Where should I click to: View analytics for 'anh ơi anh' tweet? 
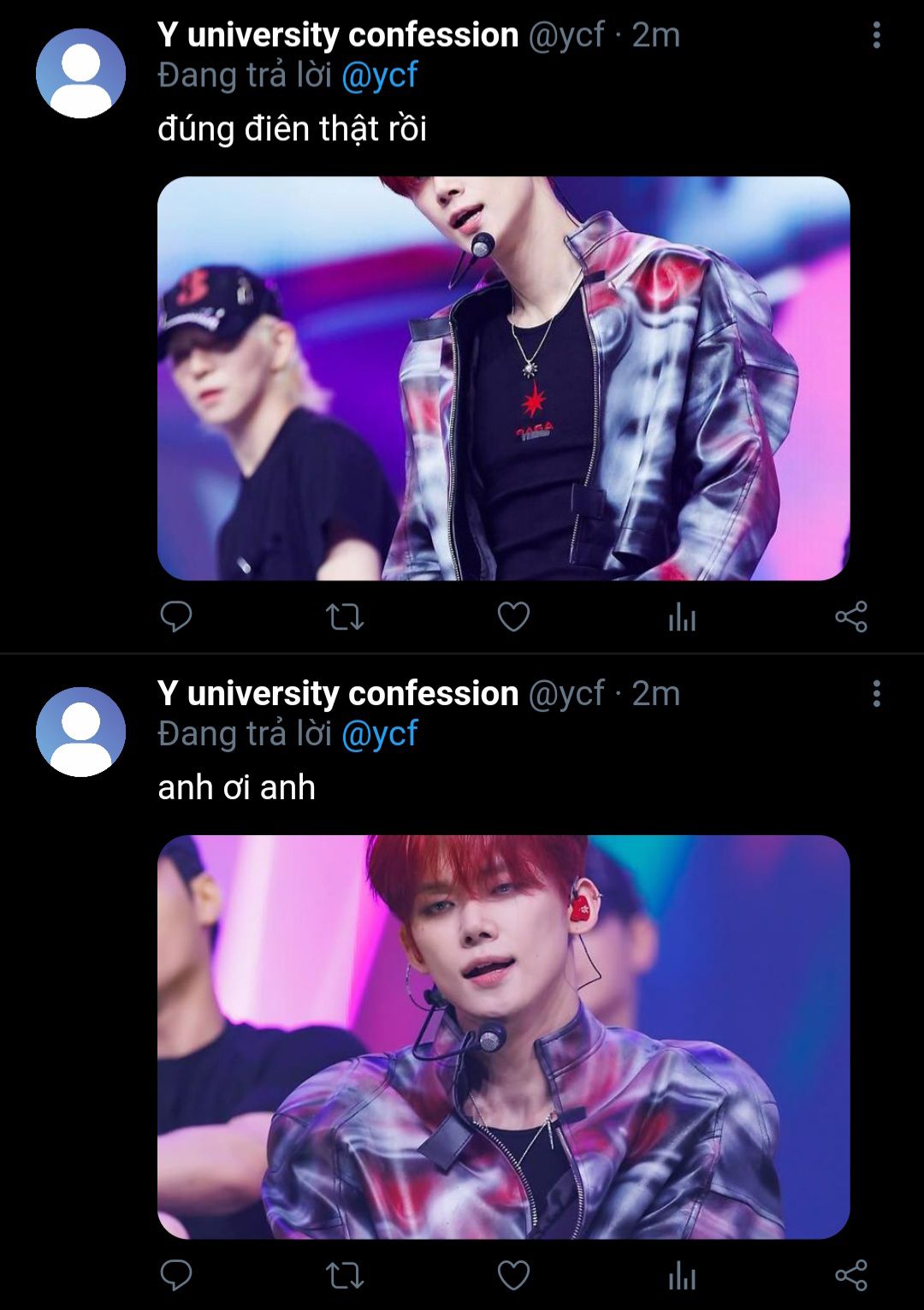click(682, 1275)
